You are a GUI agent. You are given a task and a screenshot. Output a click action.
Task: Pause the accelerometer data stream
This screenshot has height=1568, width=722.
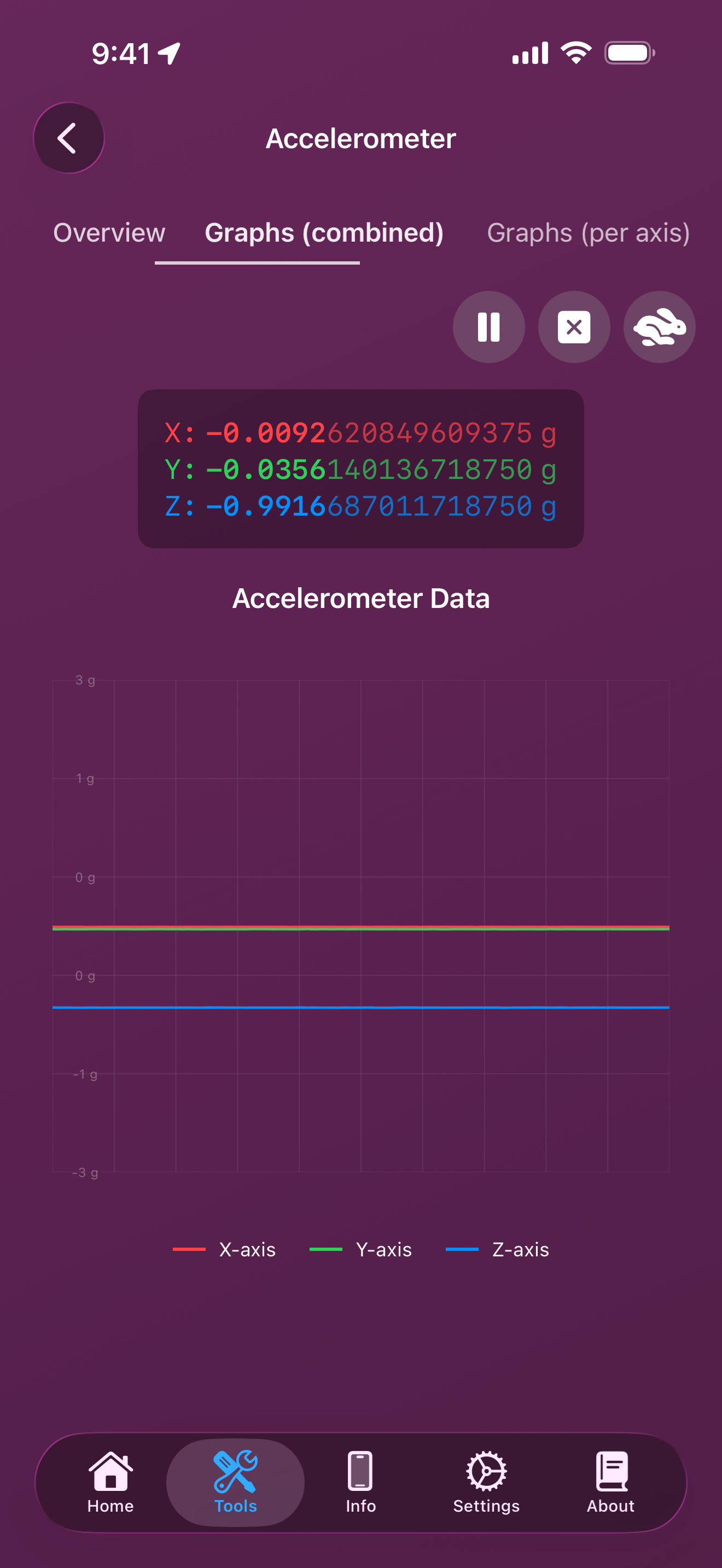click(x=488, y=327)
